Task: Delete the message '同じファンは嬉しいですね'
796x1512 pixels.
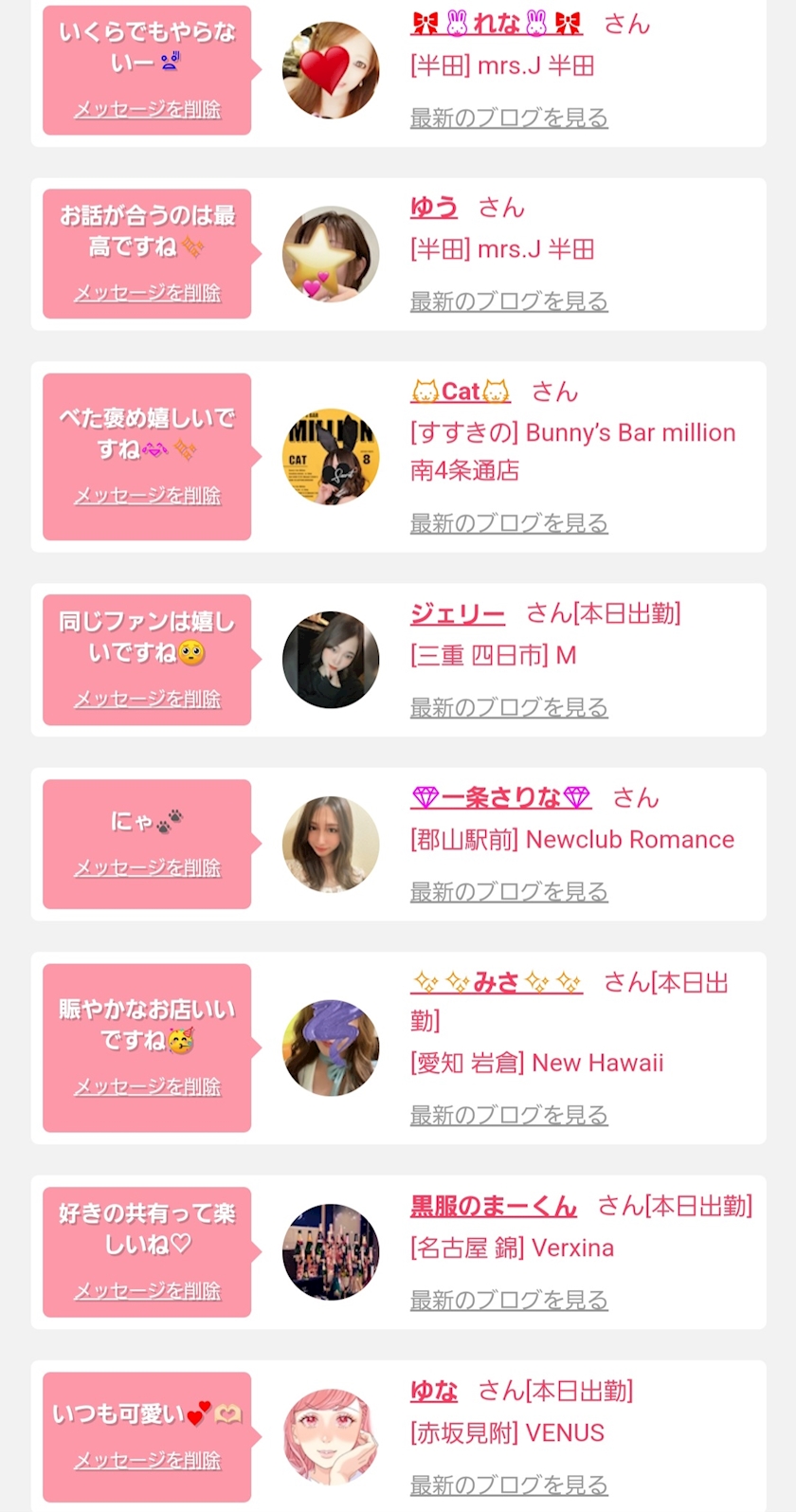Action: coord(147,700)
